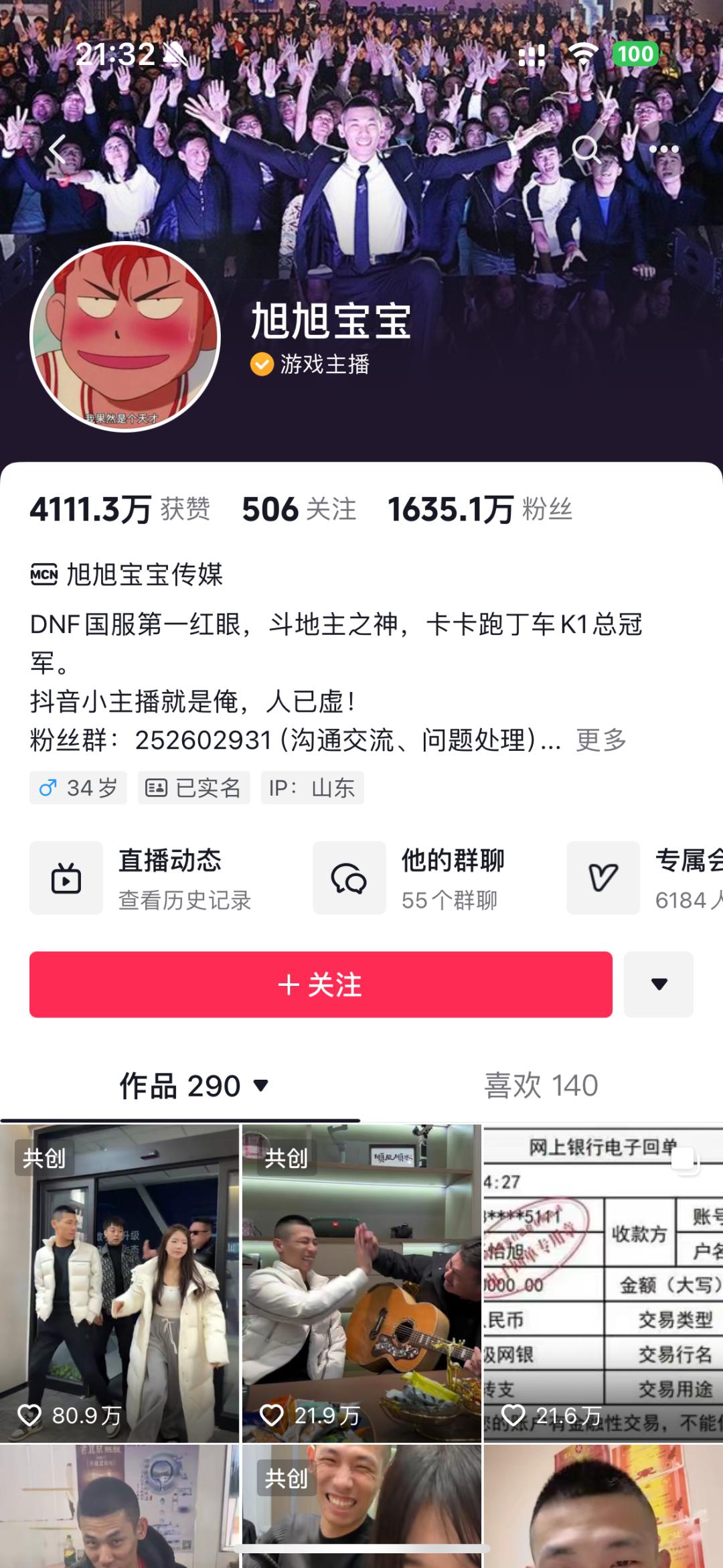The image size is (723, 1568).
Task: Open the bank receipt post with 21.6万 likes
Action: click(602, 1283)
